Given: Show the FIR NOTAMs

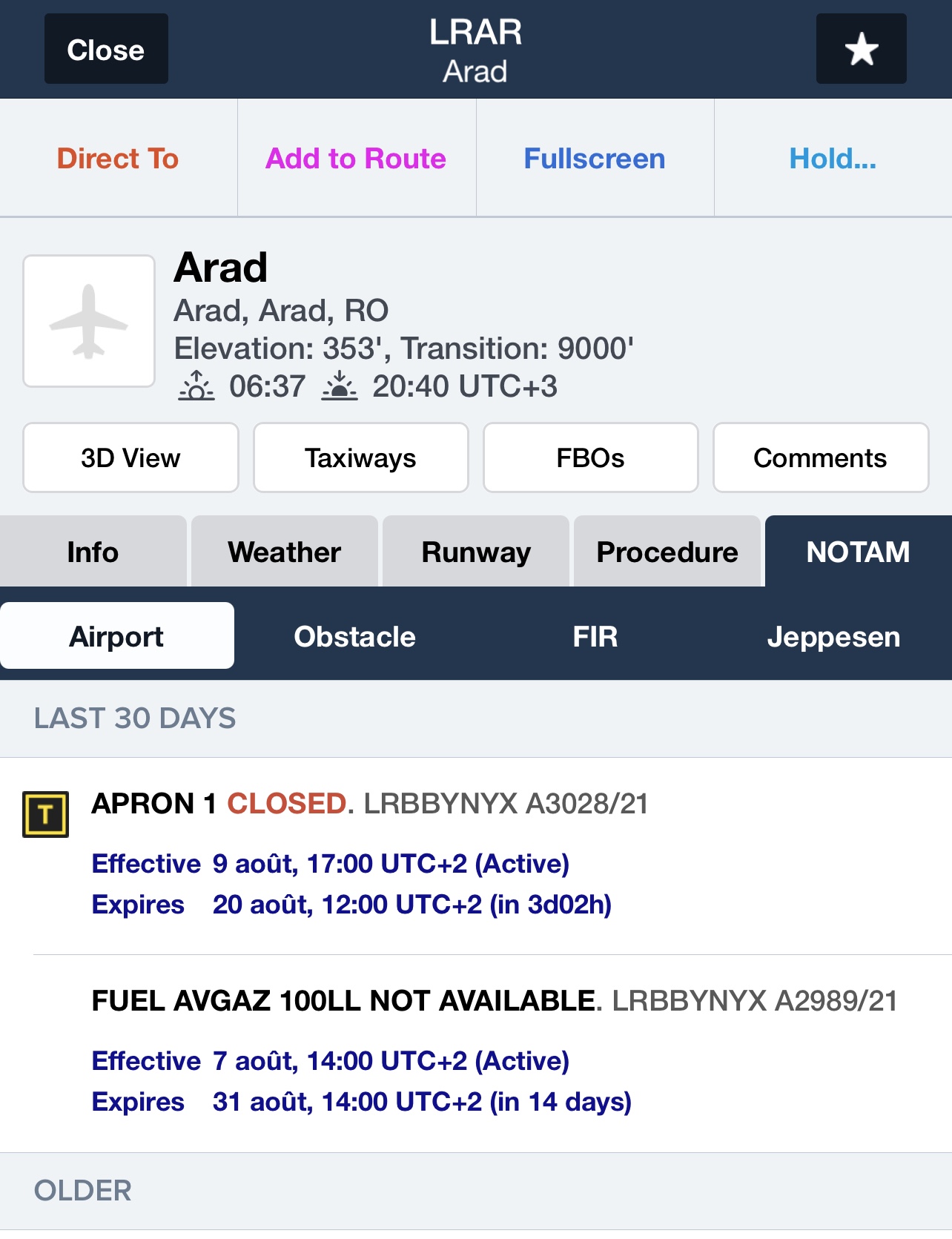Looking at the screenshot, I should [x=595, y=636].
